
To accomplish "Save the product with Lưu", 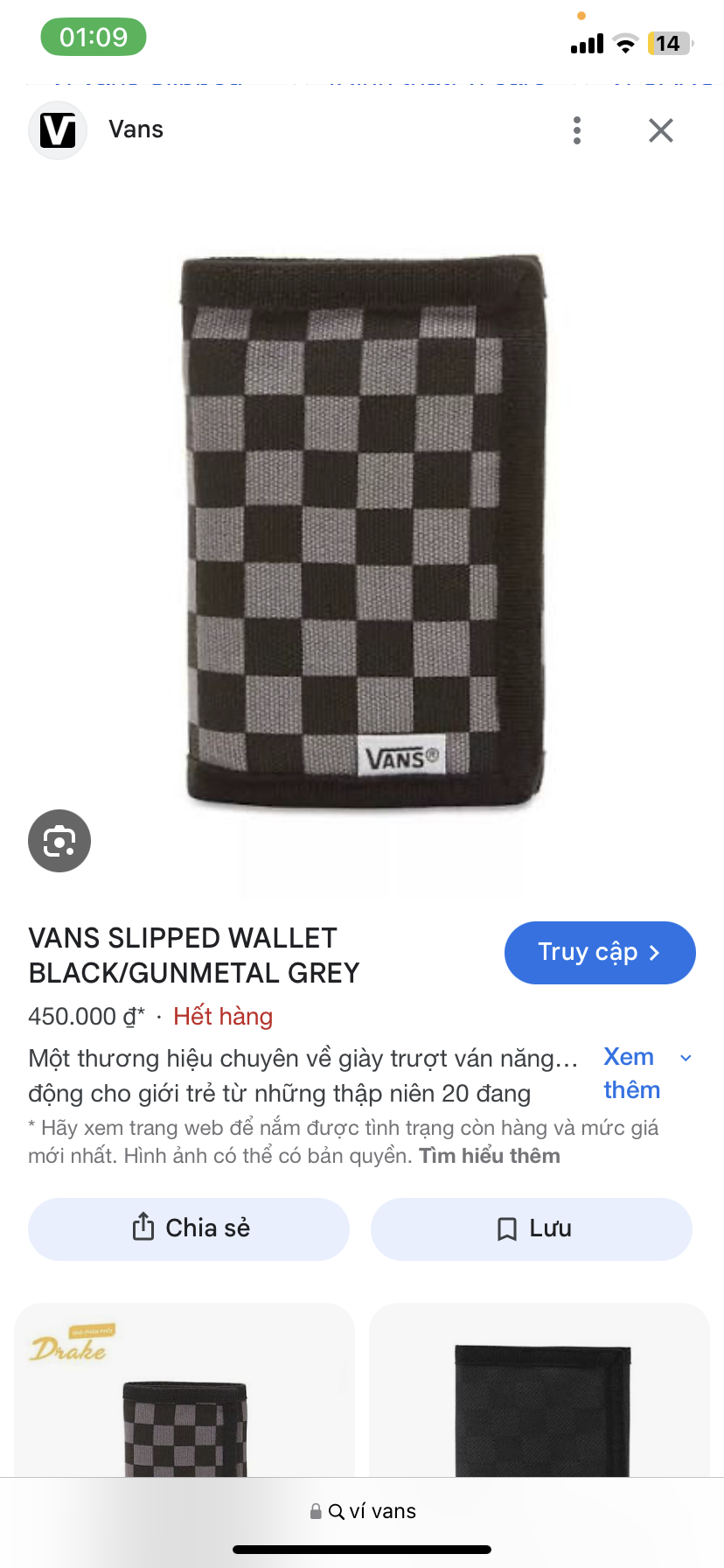I will coord(532,1228).
